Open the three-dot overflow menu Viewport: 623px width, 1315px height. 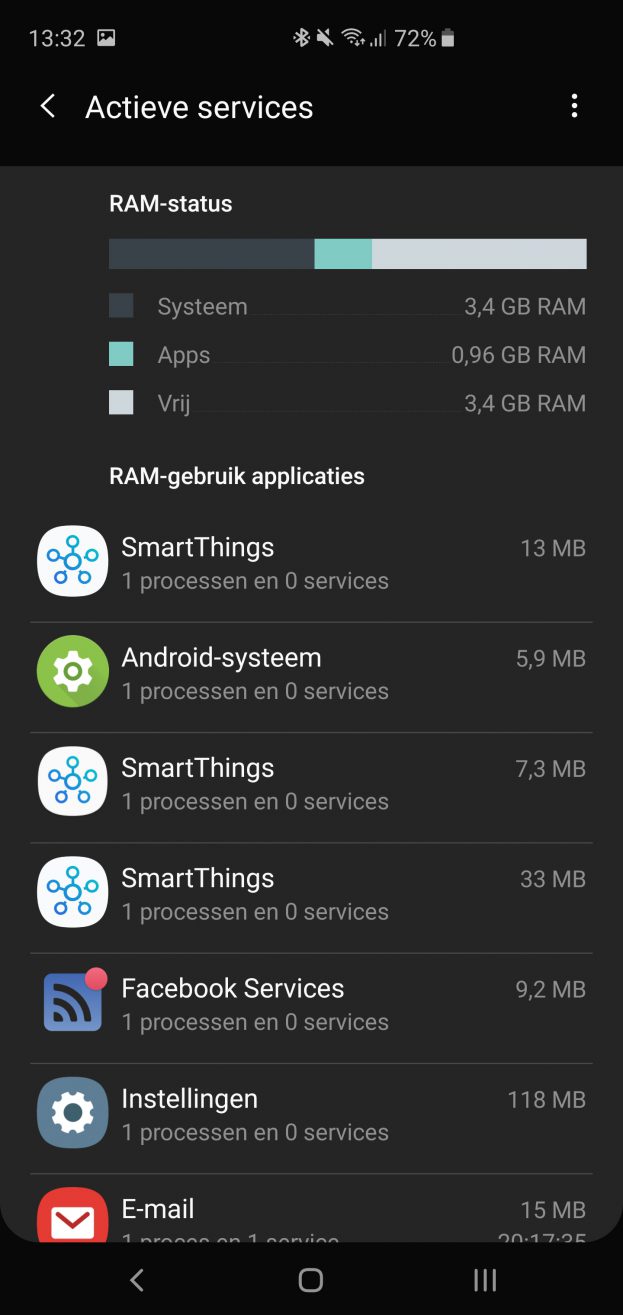coord(574,107)
